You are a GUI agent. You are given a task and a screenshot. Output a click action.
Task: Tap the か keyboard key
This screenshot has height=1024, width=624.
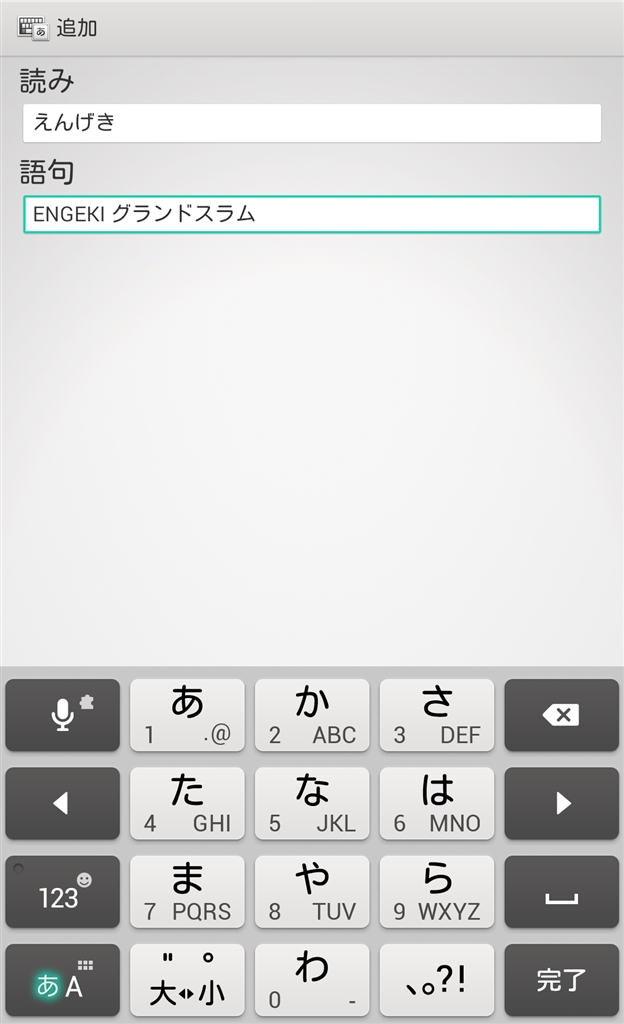[312, 715]
